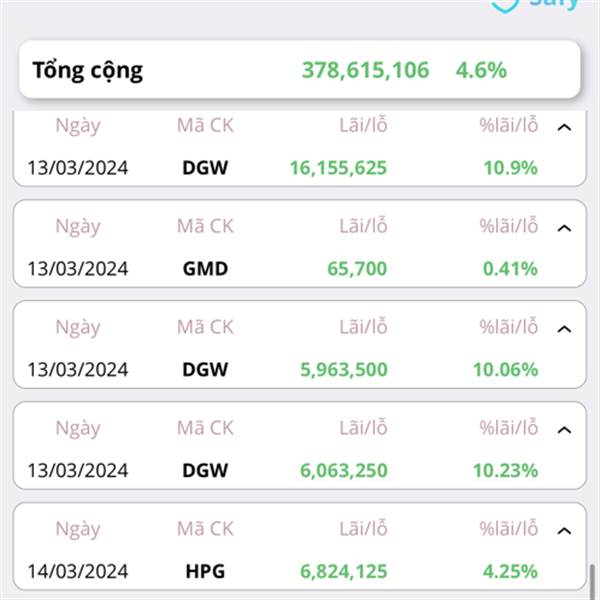Collapse the DGW 16,155,625 card chevron
The image size is (600, 600).
point(564,127)
